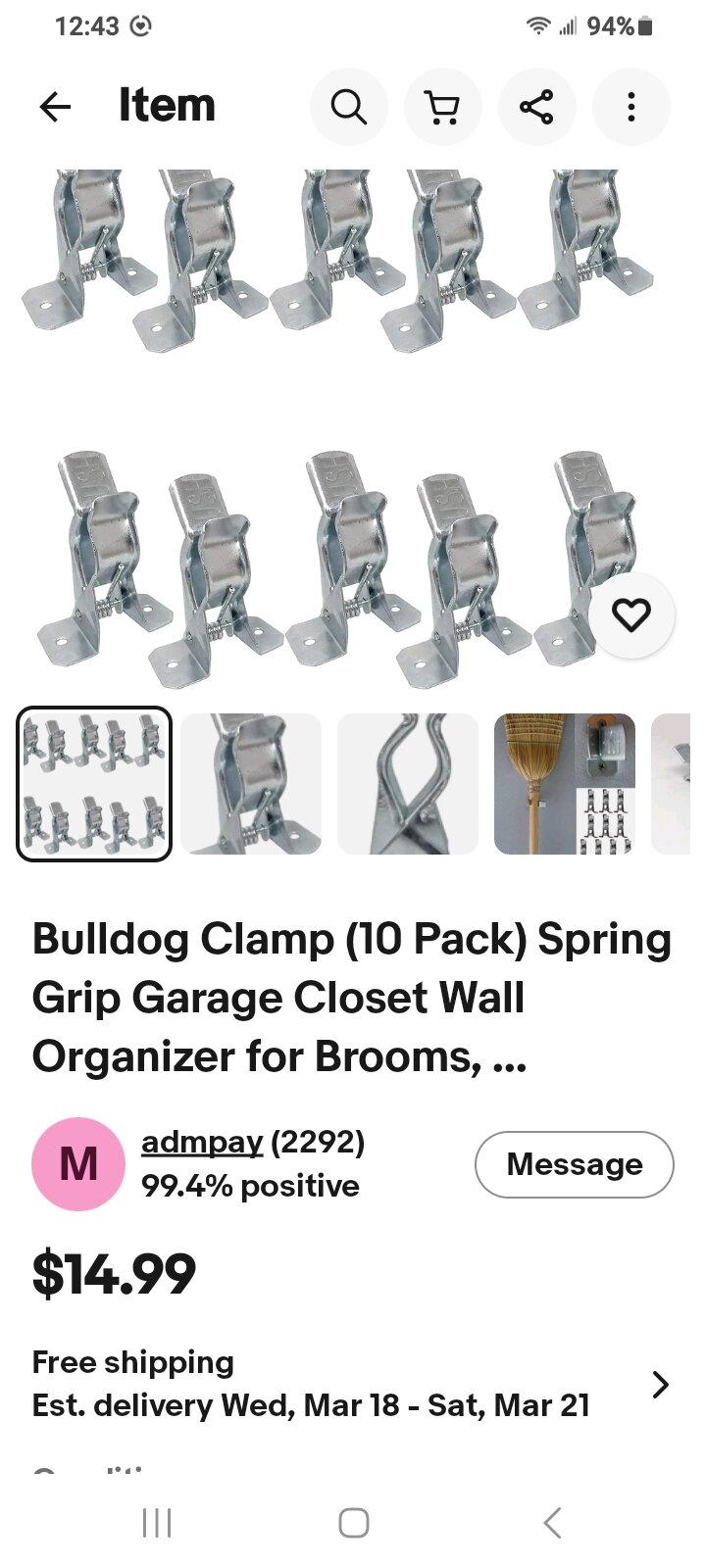This screenshot has width=706, height=1568.
Task: Open the shopping cart
Action: 443,108
